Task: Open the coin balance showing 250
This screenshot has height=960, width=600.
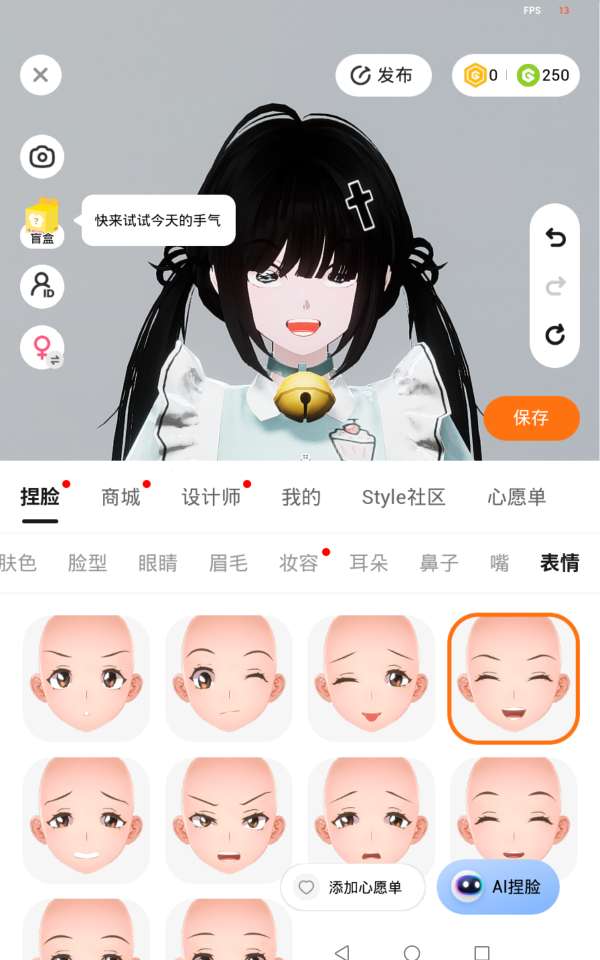Action: point(544,75)
